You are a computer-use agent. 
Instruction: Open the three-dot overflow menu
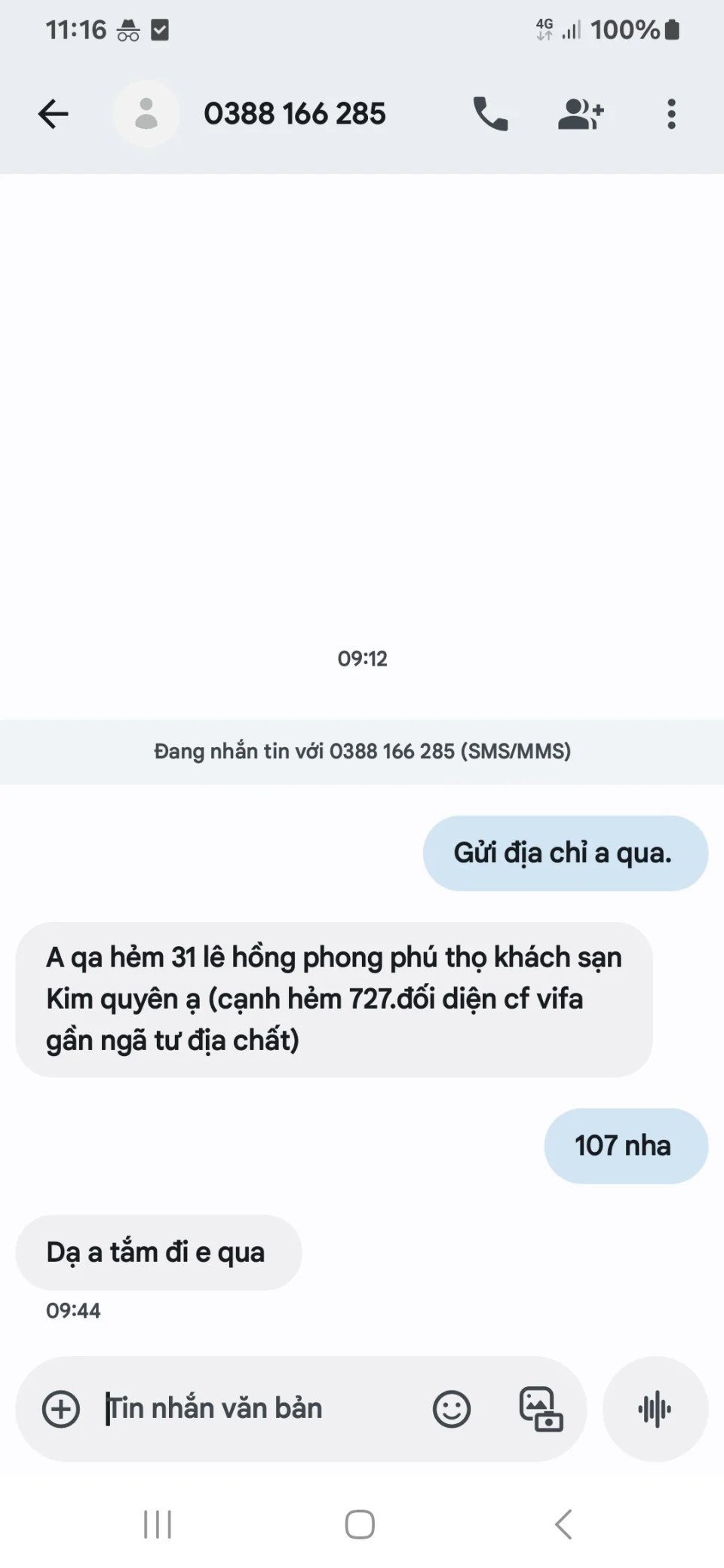(x=671, y=114)
